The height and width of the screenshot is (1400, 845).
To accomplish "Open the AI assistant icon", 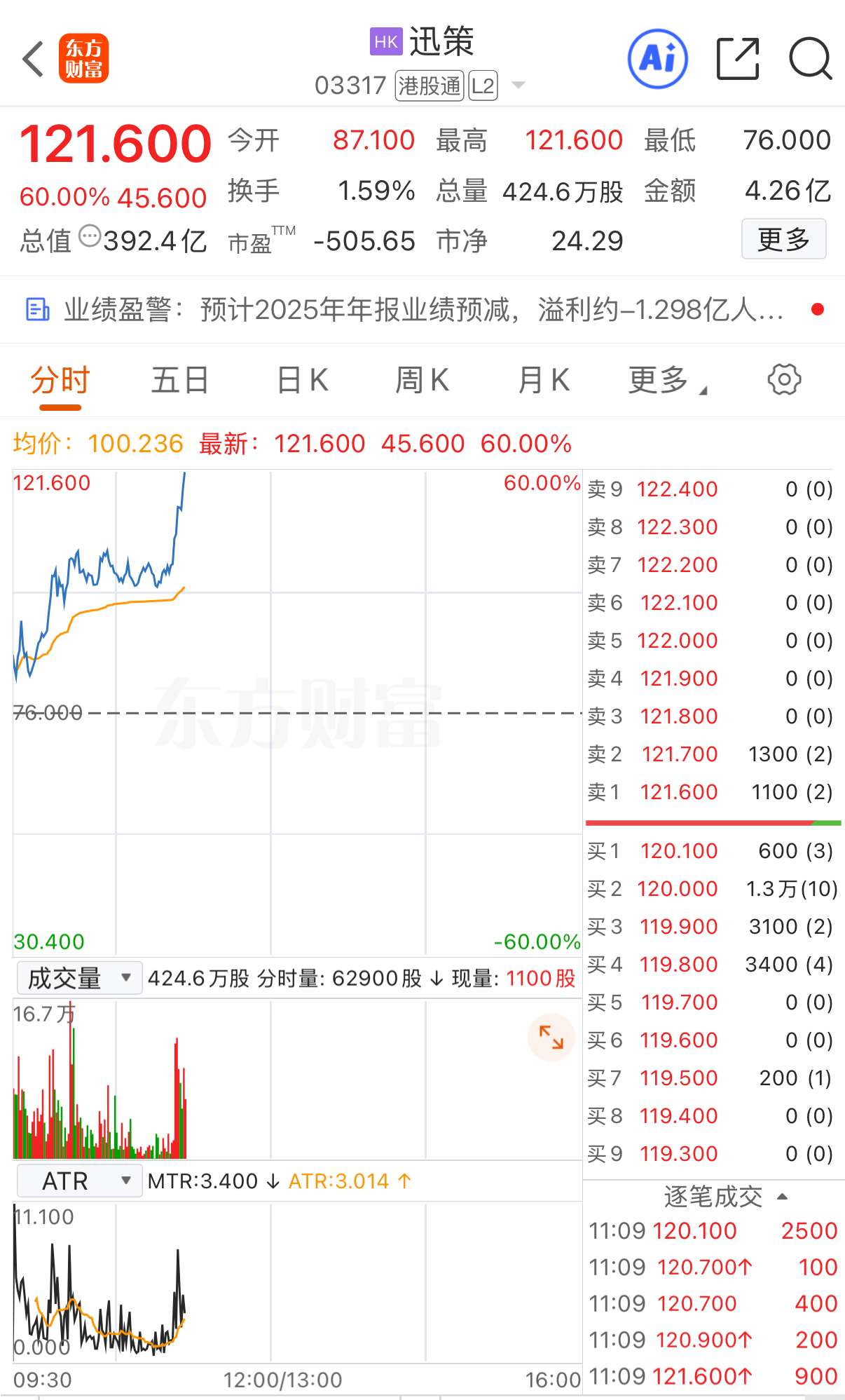I will (657, 59).
